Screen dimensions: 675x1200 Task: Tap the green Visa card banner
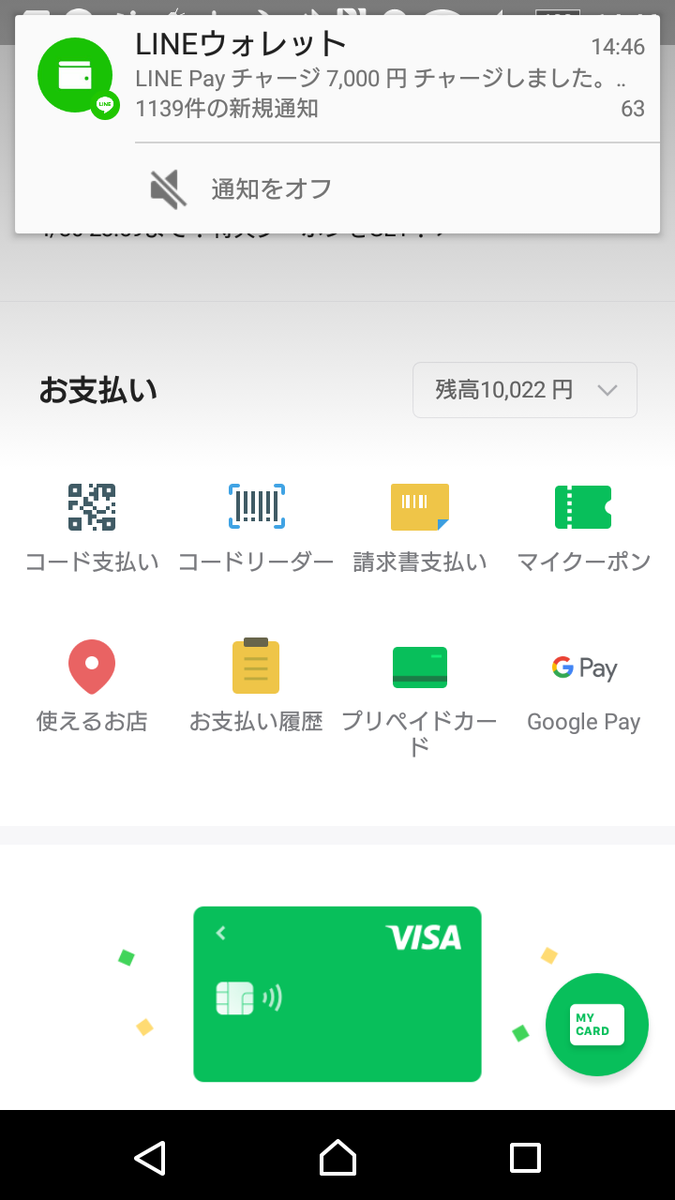(337, 993)
